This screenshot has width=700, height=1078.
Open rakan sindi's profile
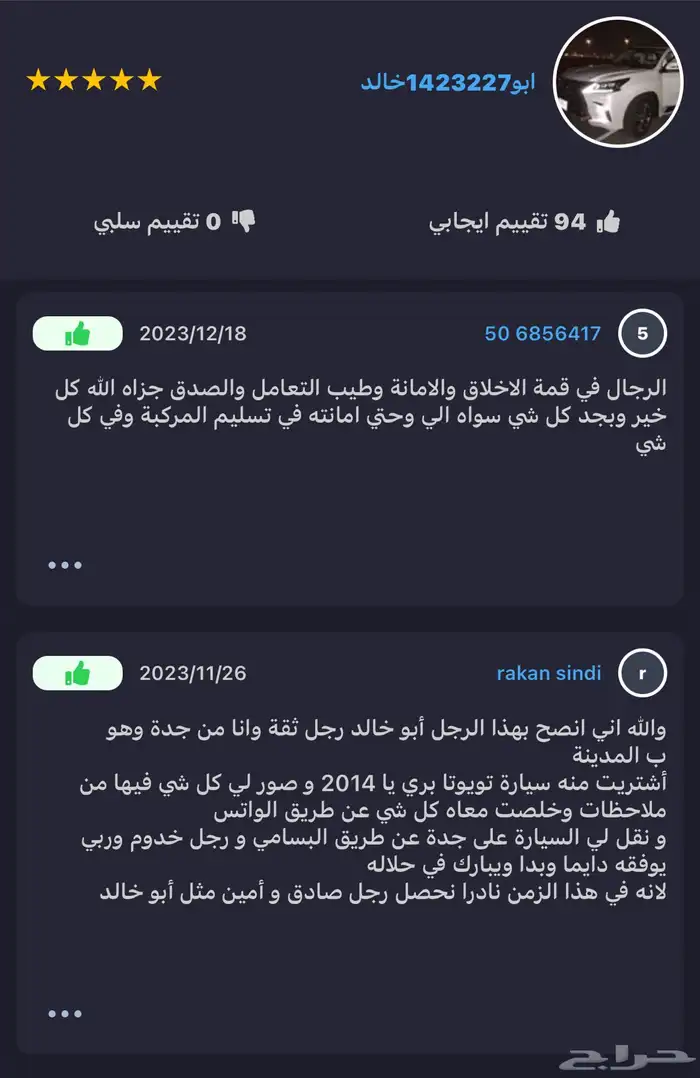[549, 673]
